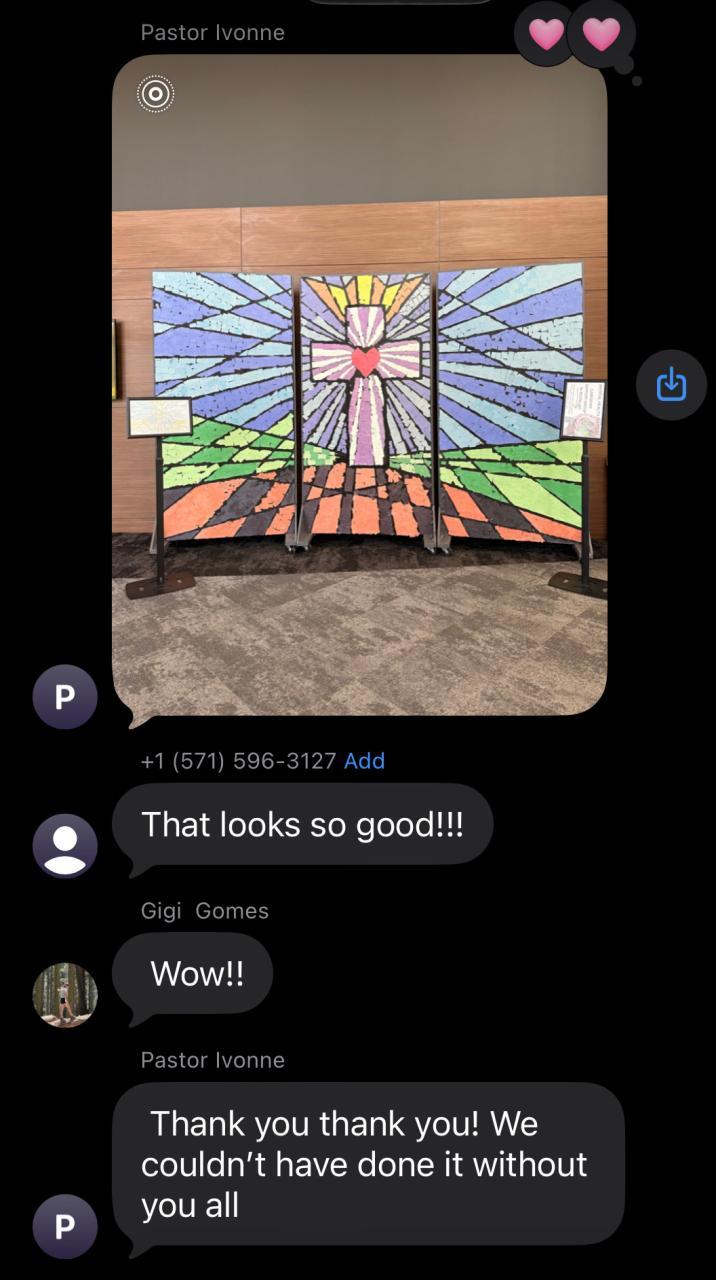Save the photo with the download icon
The height and width of the screenshot is (1280, 716).
click(671, 384)
